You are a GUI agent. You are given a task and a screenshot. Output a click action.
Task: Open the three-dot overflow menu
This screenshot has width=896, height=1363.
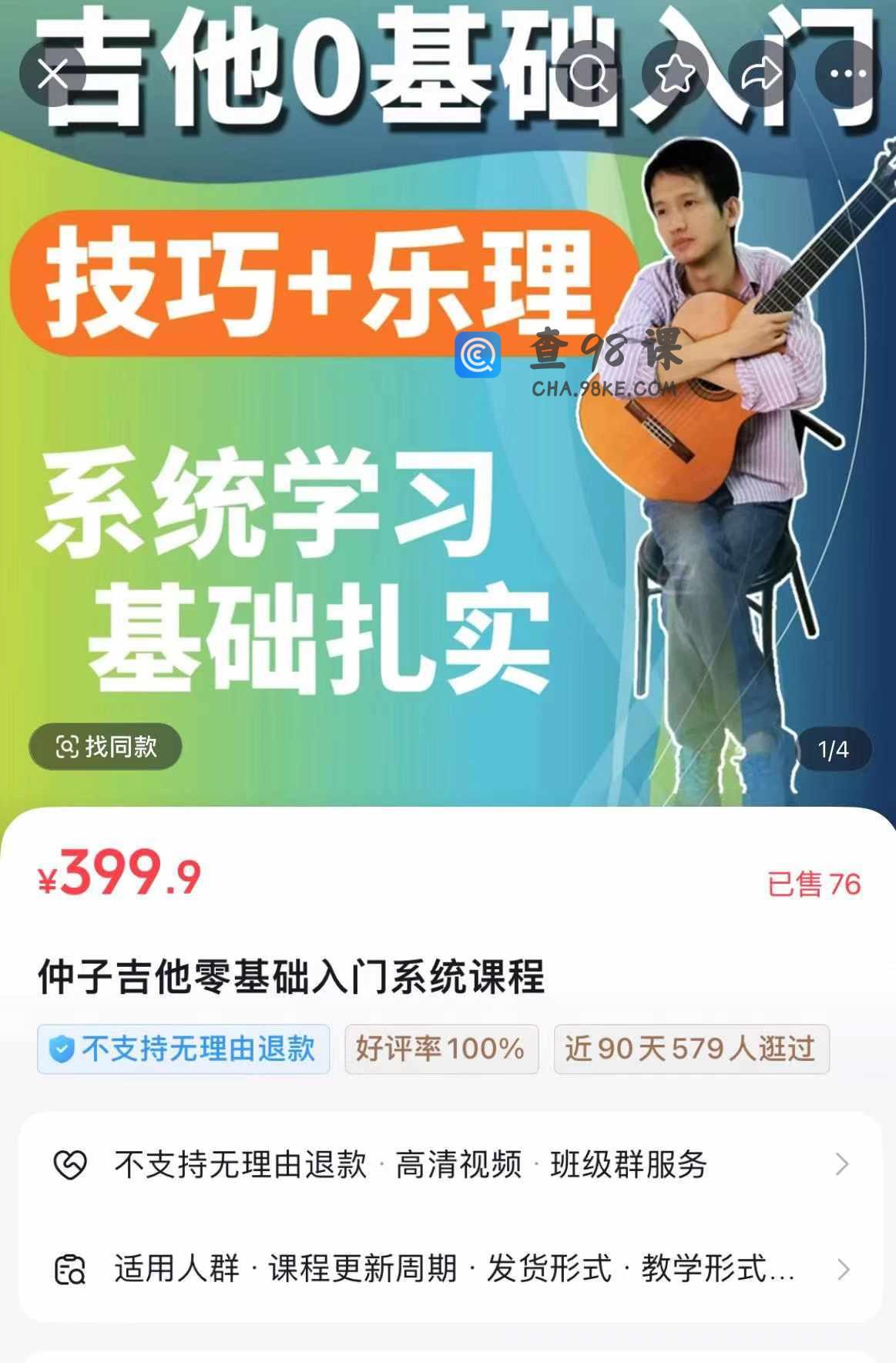coord(847,74)
